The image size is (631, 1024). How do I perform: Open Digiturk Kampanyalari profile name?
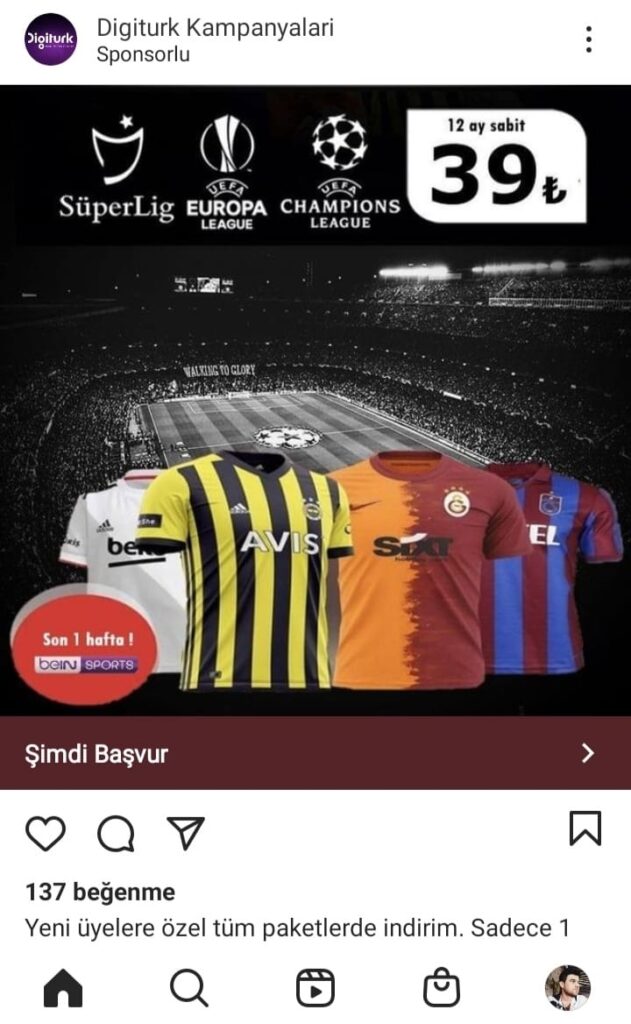tap(215, 27)
